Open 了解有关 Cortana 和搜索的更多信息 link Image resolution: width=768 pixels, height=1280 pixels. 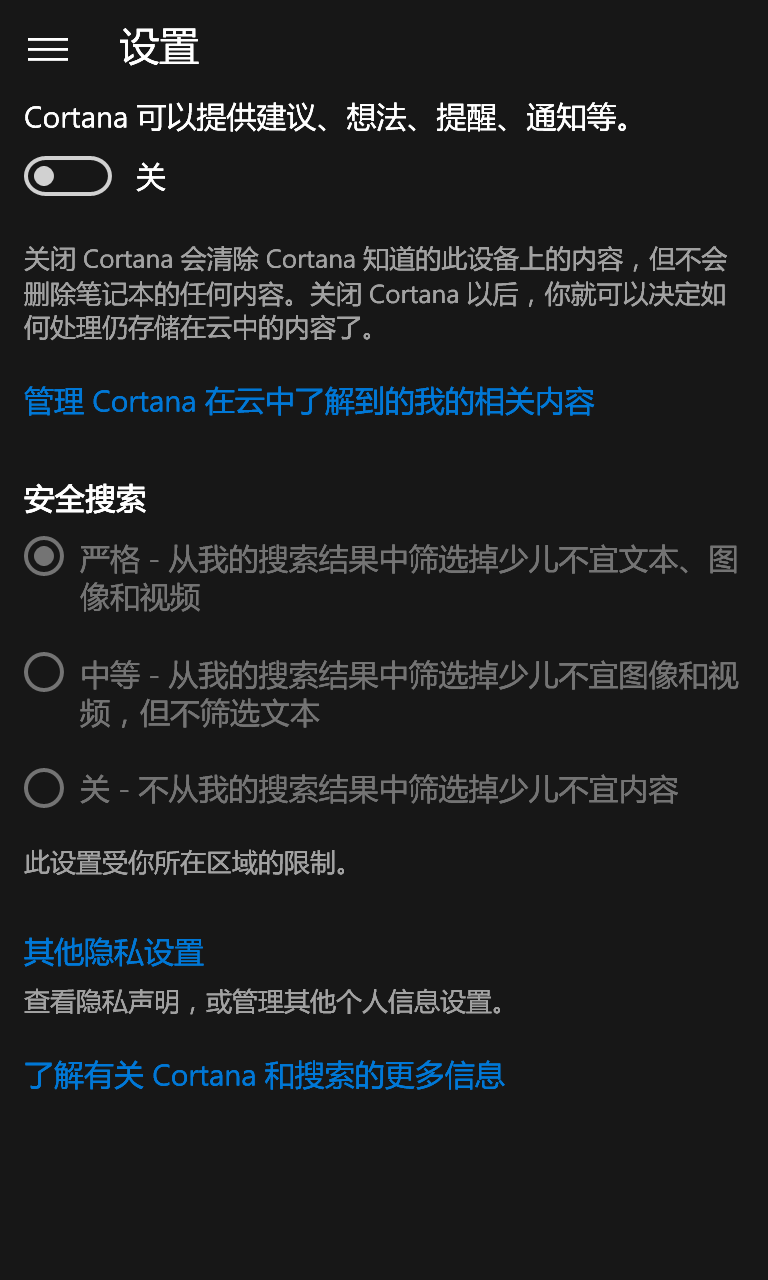[x=264, y=1075]
